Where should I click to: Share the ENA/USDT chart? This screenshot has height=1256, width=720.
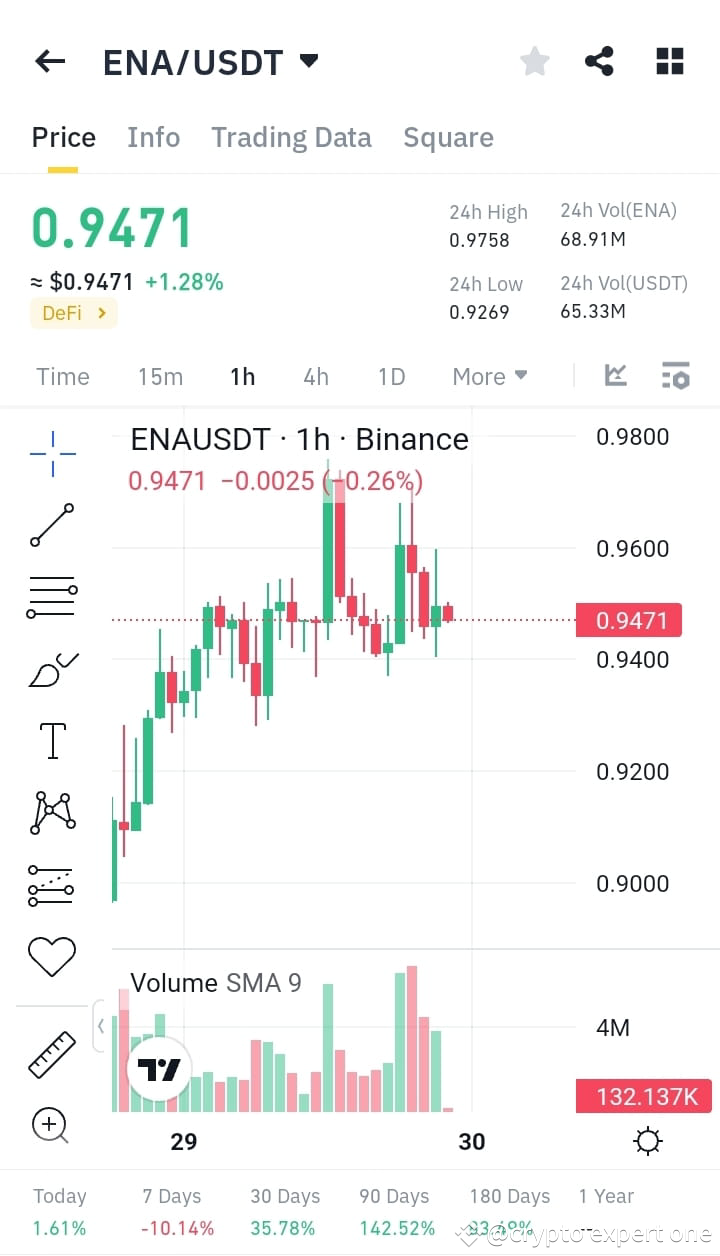pos(599,61)
